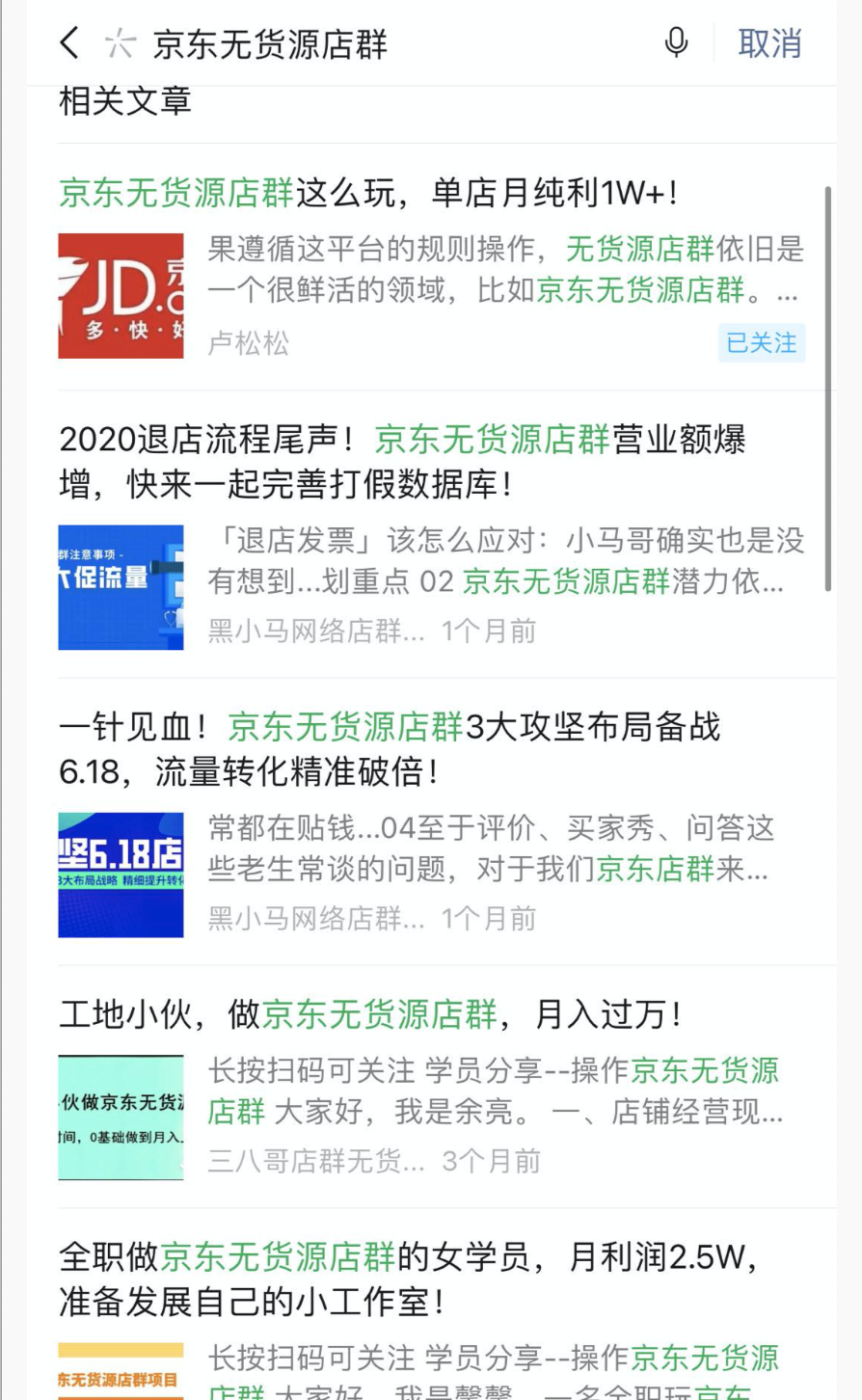862x1400 pixels.
Task: Read the 一针见血 6.18 备战 article
Action: pyautogui.click(x=390, y=748)
